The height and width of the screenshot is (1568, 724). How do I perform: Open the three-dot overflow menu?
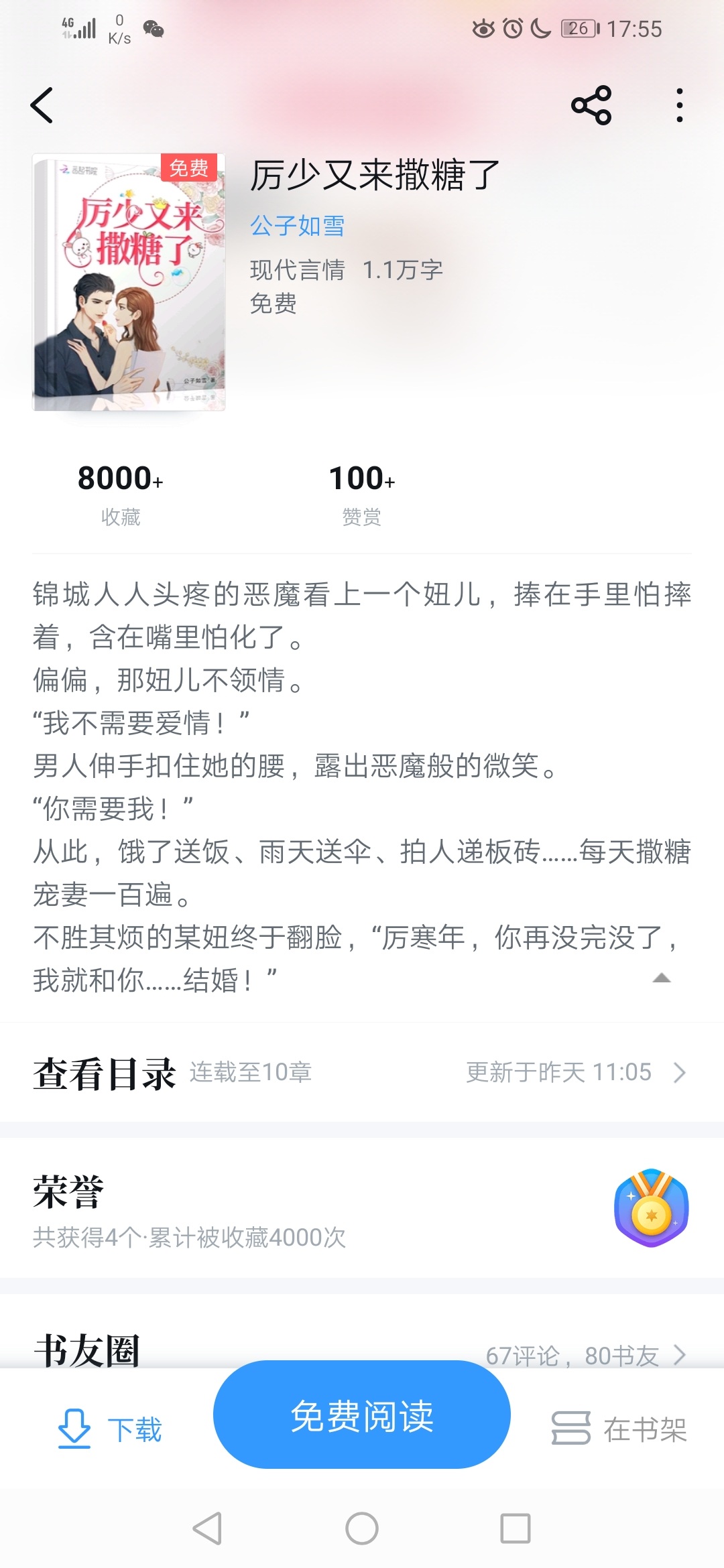[679, 105]
